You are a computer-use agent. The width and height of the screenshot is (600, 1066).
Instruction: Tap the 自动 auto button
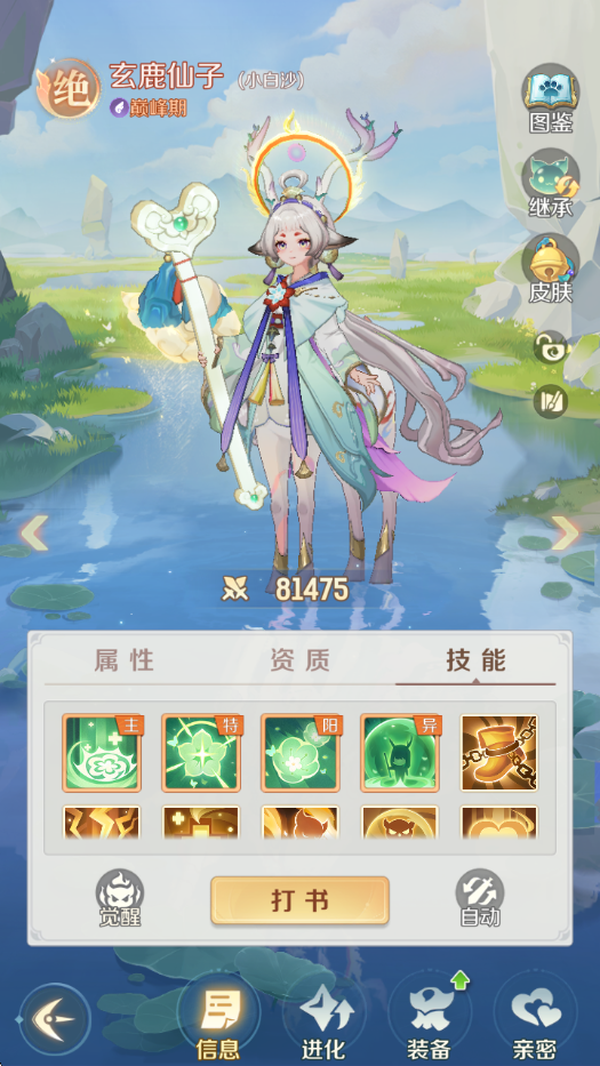[479, 898]
